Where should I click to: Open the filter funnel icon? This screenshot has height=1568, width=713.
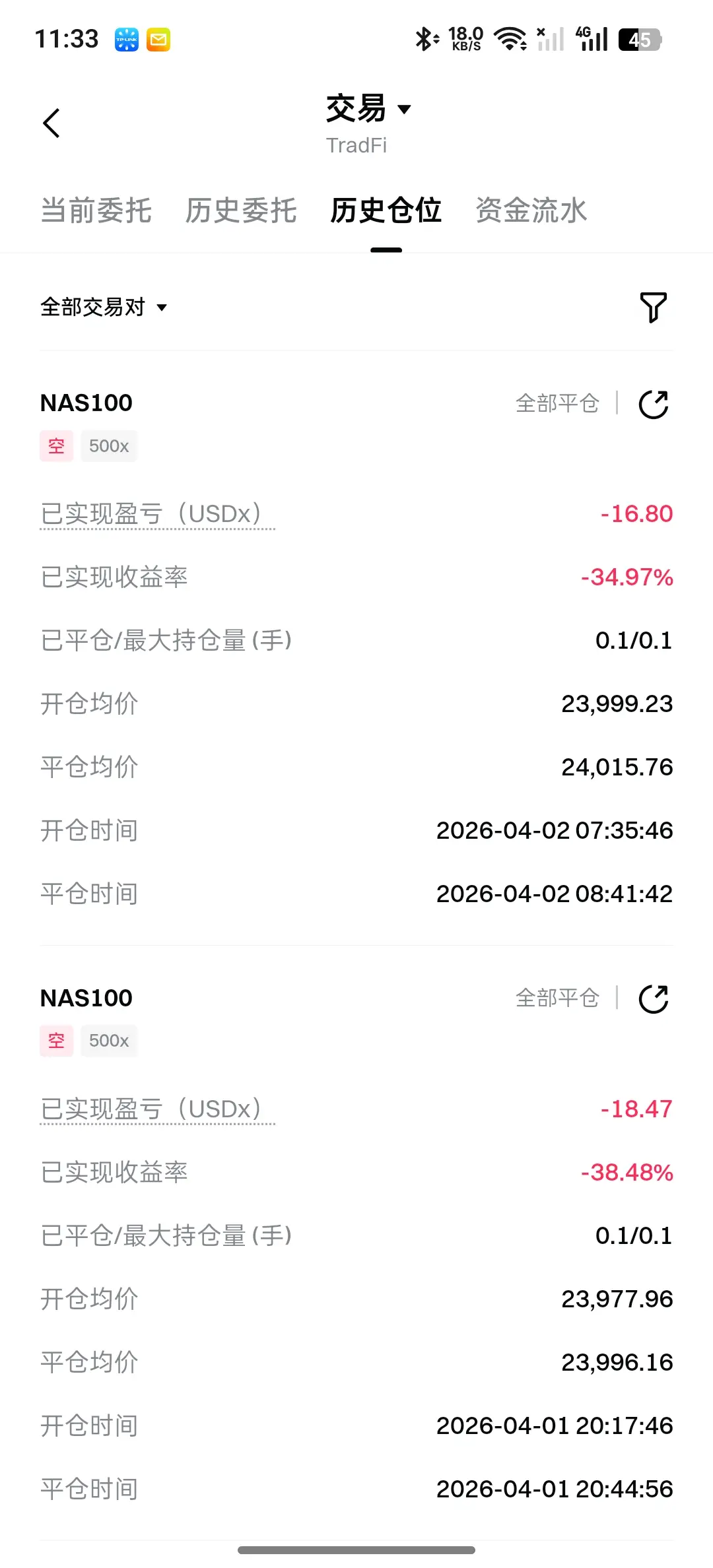point(654,307)
